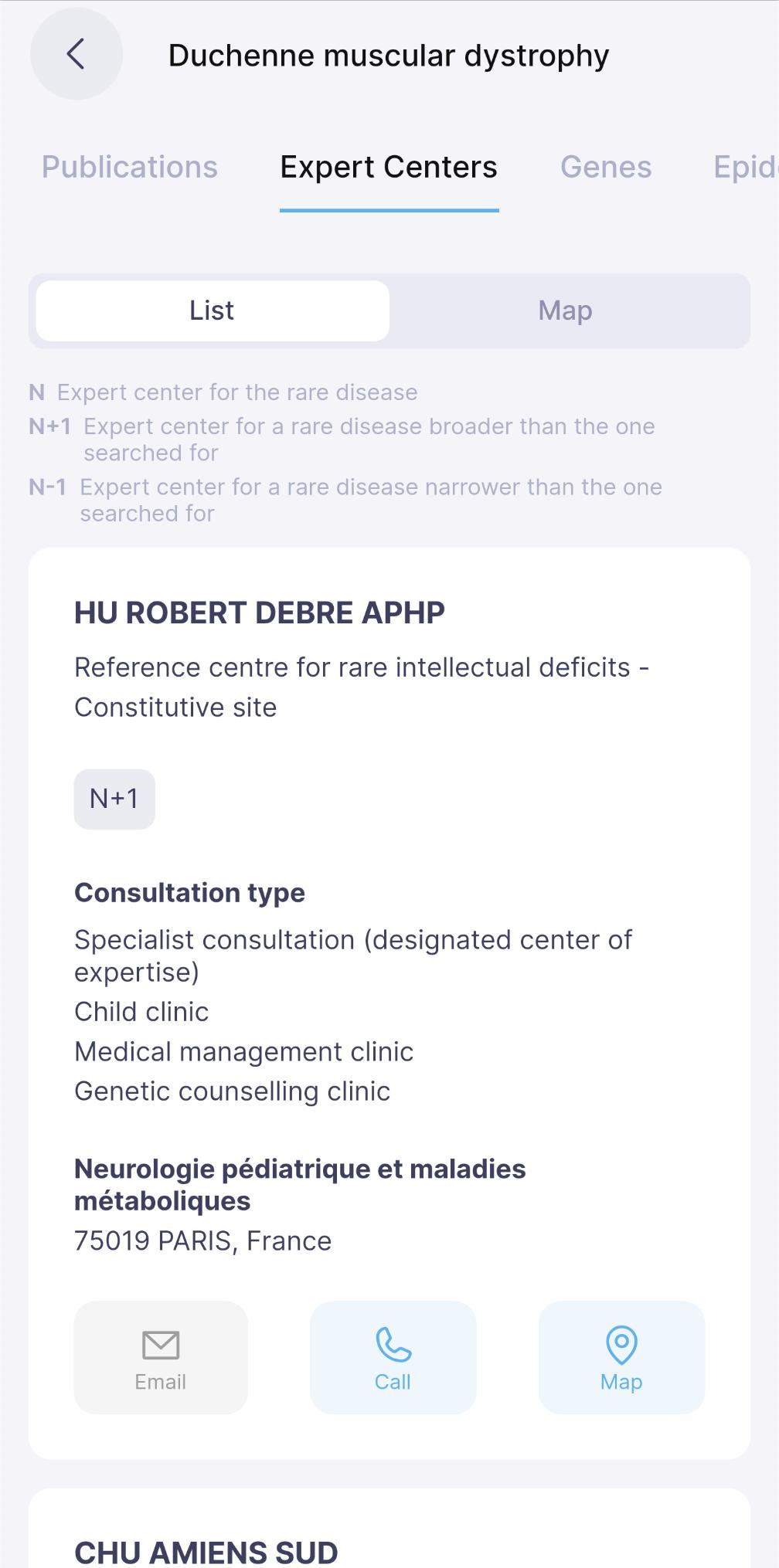
Task: Open the CHU Amiens Sud card
Action: point(206,1551)
